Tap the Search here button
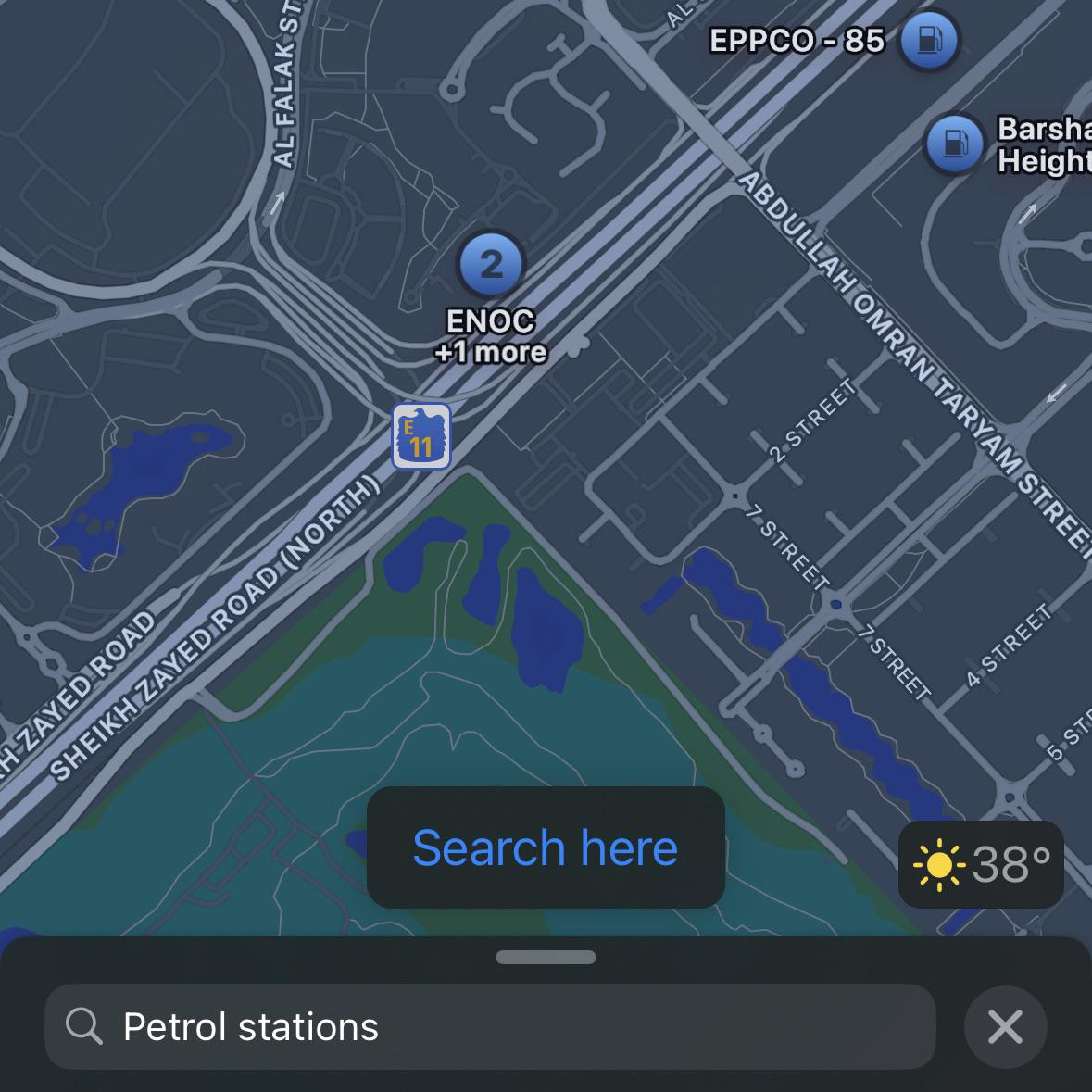This screenshot has height=1092, width=1092. 546,847
